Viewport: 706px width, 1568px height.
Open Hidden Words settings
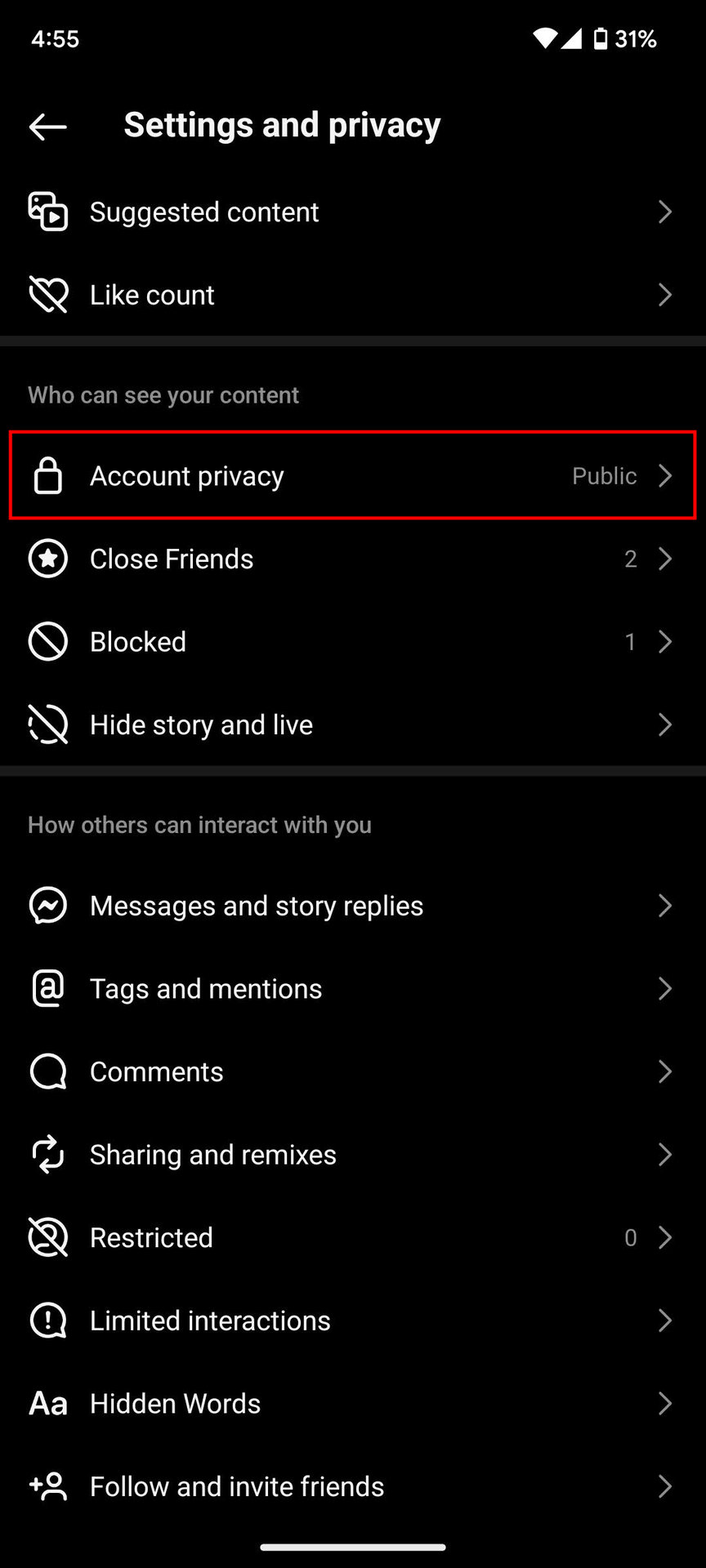[x=353, y=1403]
